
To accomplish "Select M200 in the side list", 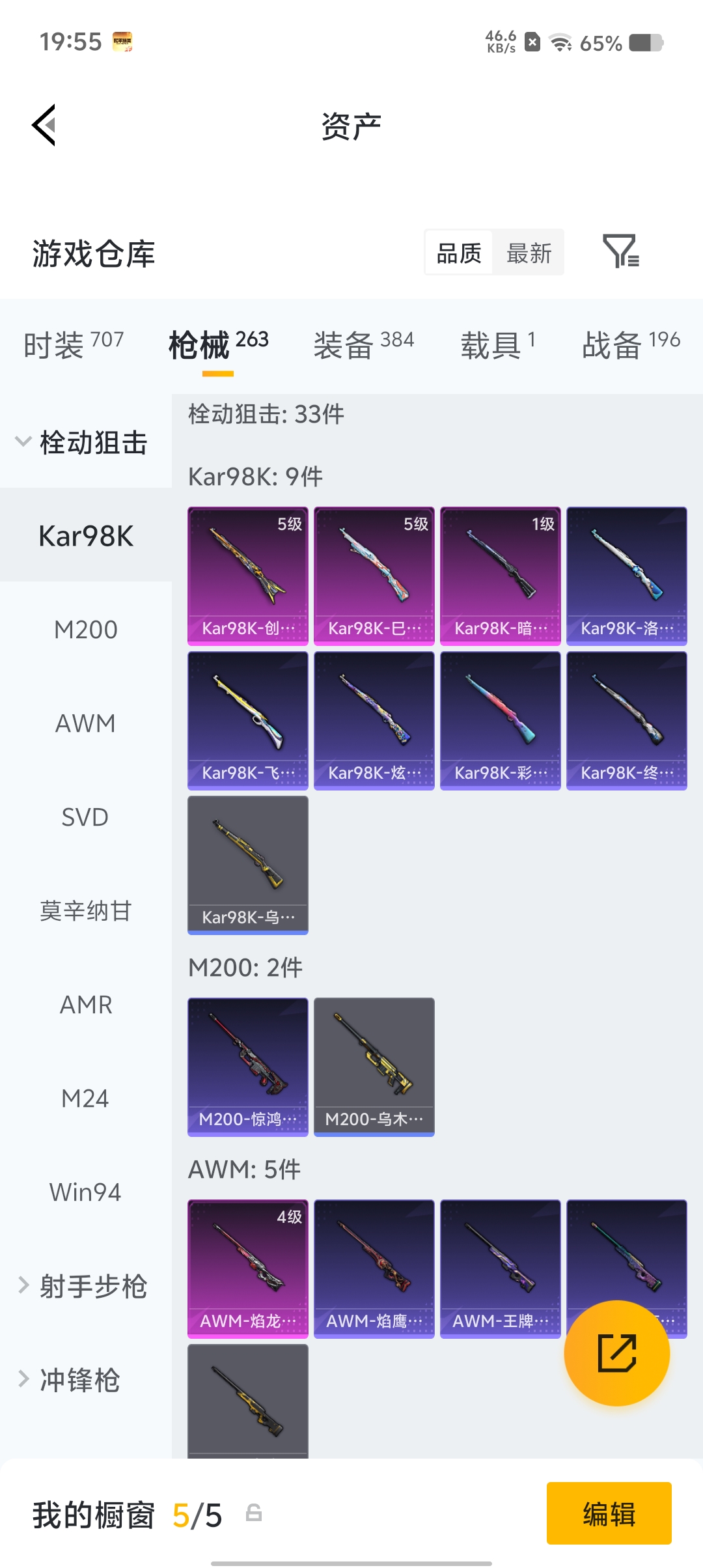I will tap(86, 630).
